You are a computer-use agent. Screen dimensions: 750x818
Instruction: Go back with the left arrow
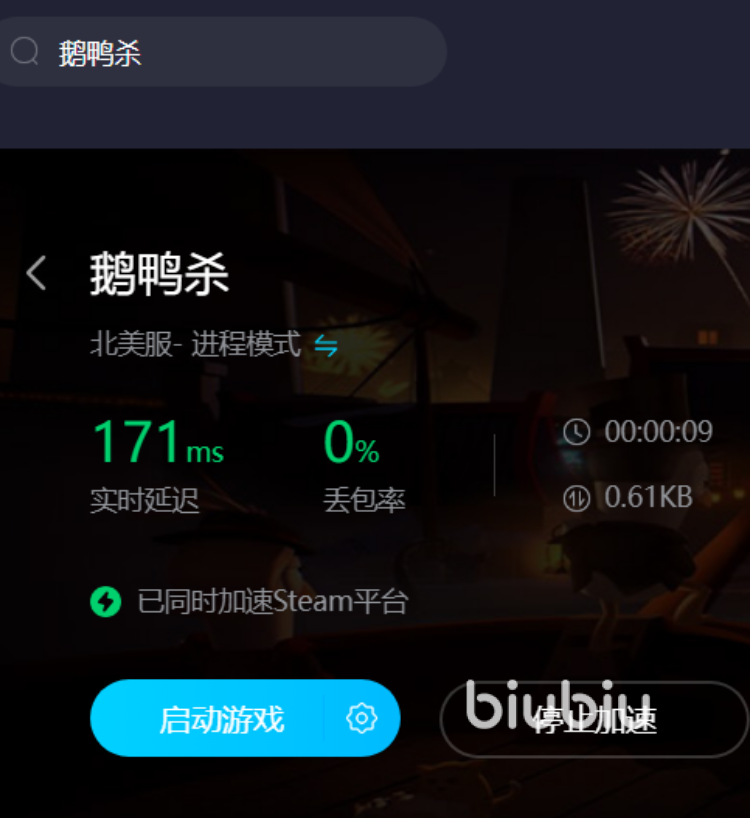click(37, 273)
